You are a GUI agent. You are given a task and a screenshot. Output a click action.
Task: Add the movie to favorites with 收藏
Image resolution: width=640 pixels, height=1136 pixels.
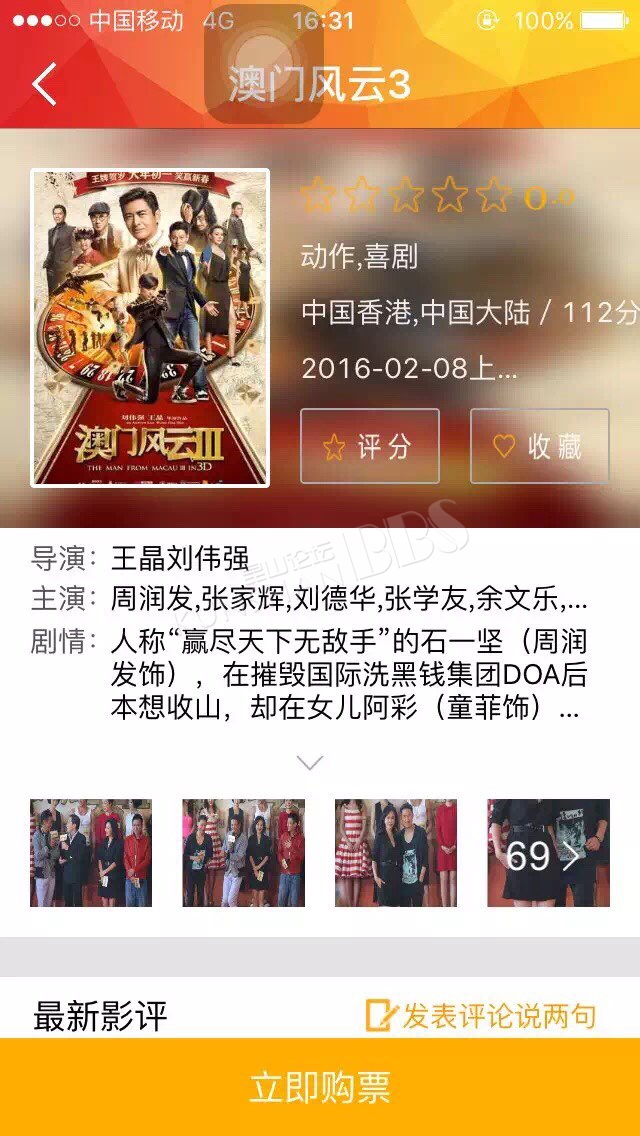coord(539,446)
